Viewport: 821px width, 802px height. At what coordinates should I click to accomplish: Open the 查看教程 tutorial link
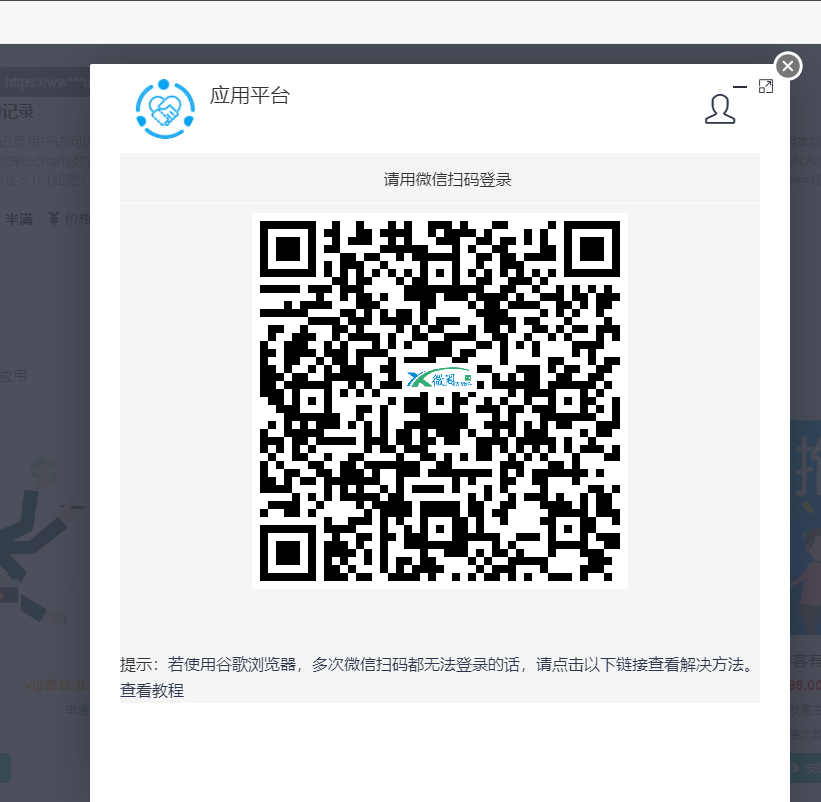point(152,690)
